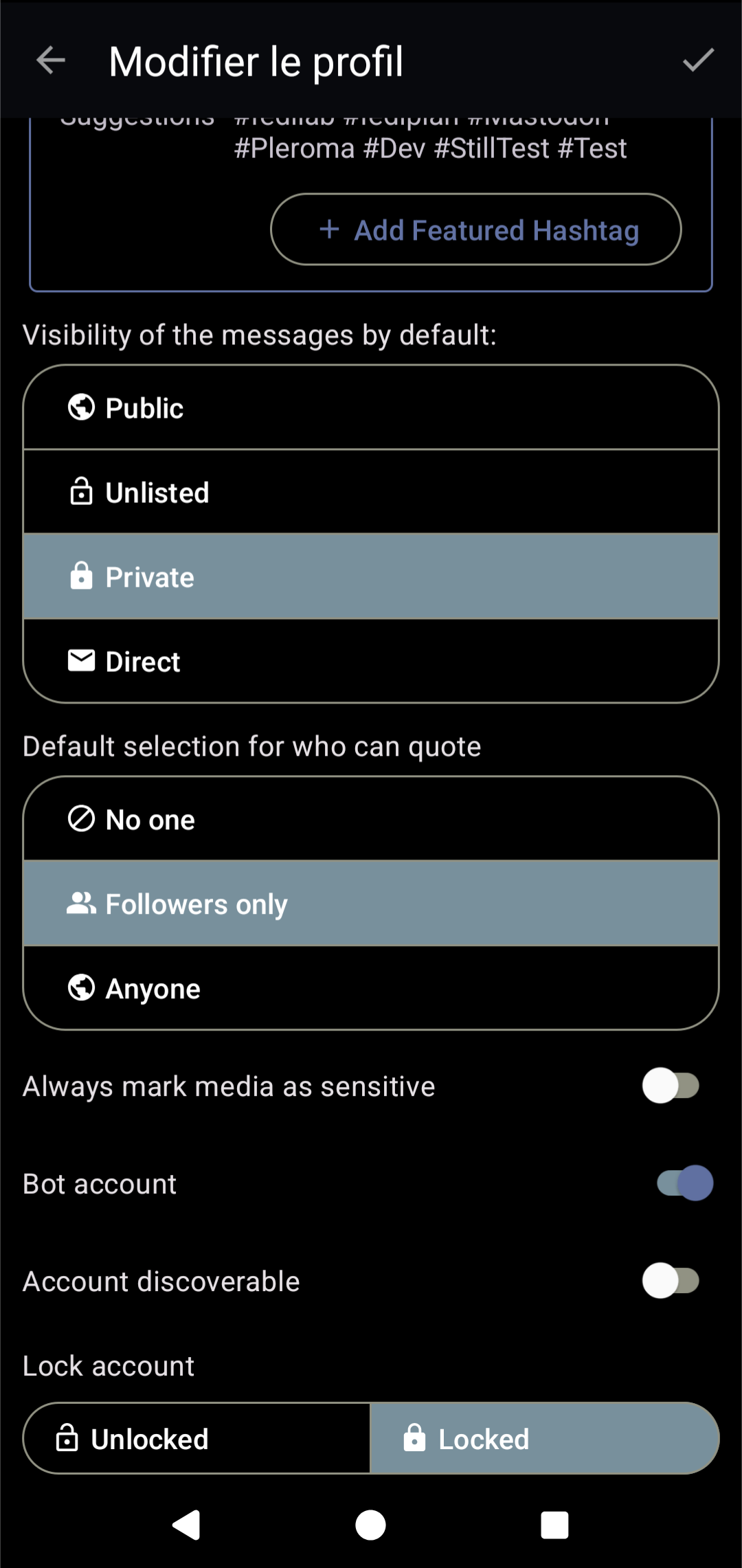Allow Anyone to quote by default
This screenshot has width=742, height=1568.
click(x=371, y=988)
